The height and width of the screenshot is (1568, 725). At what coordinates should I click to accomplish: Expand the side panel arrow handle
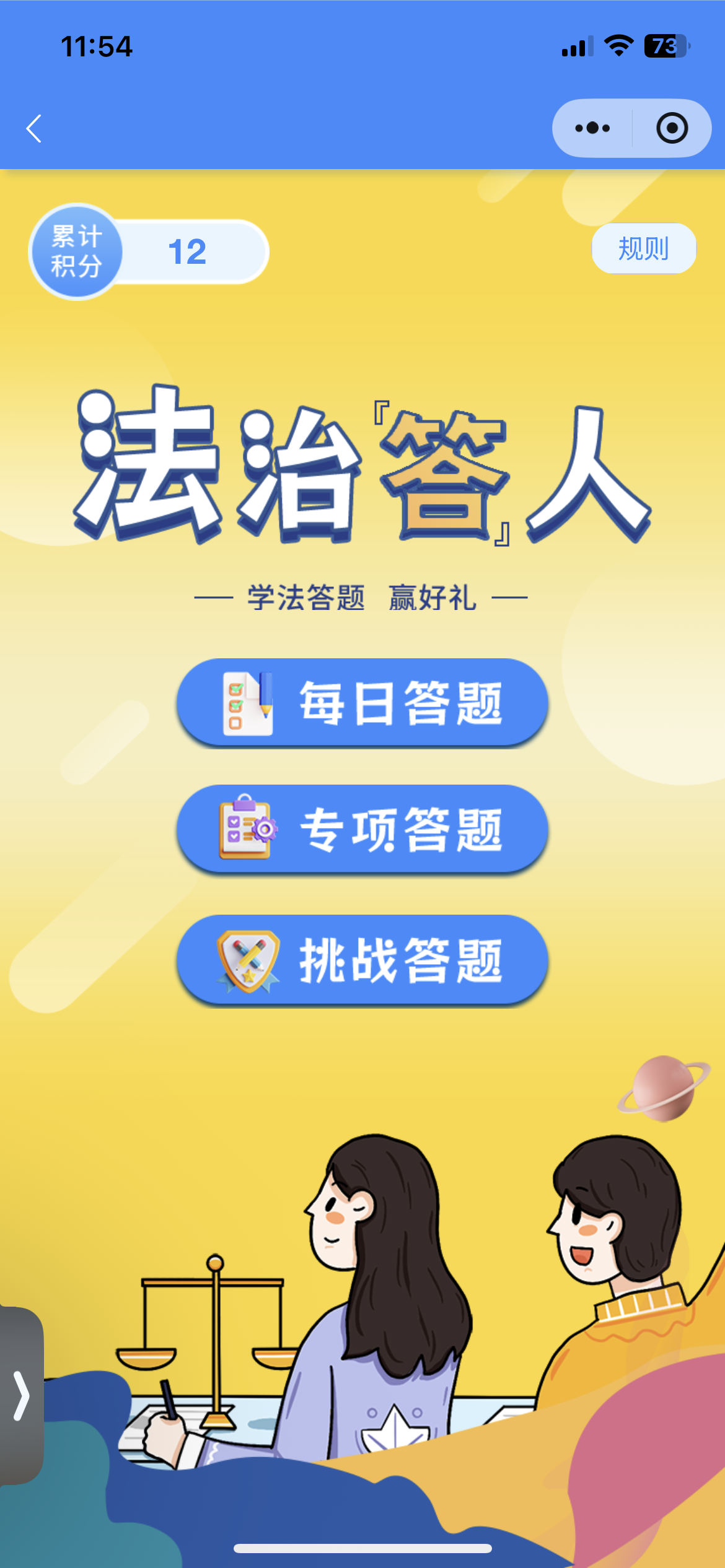pos(21,1396)
